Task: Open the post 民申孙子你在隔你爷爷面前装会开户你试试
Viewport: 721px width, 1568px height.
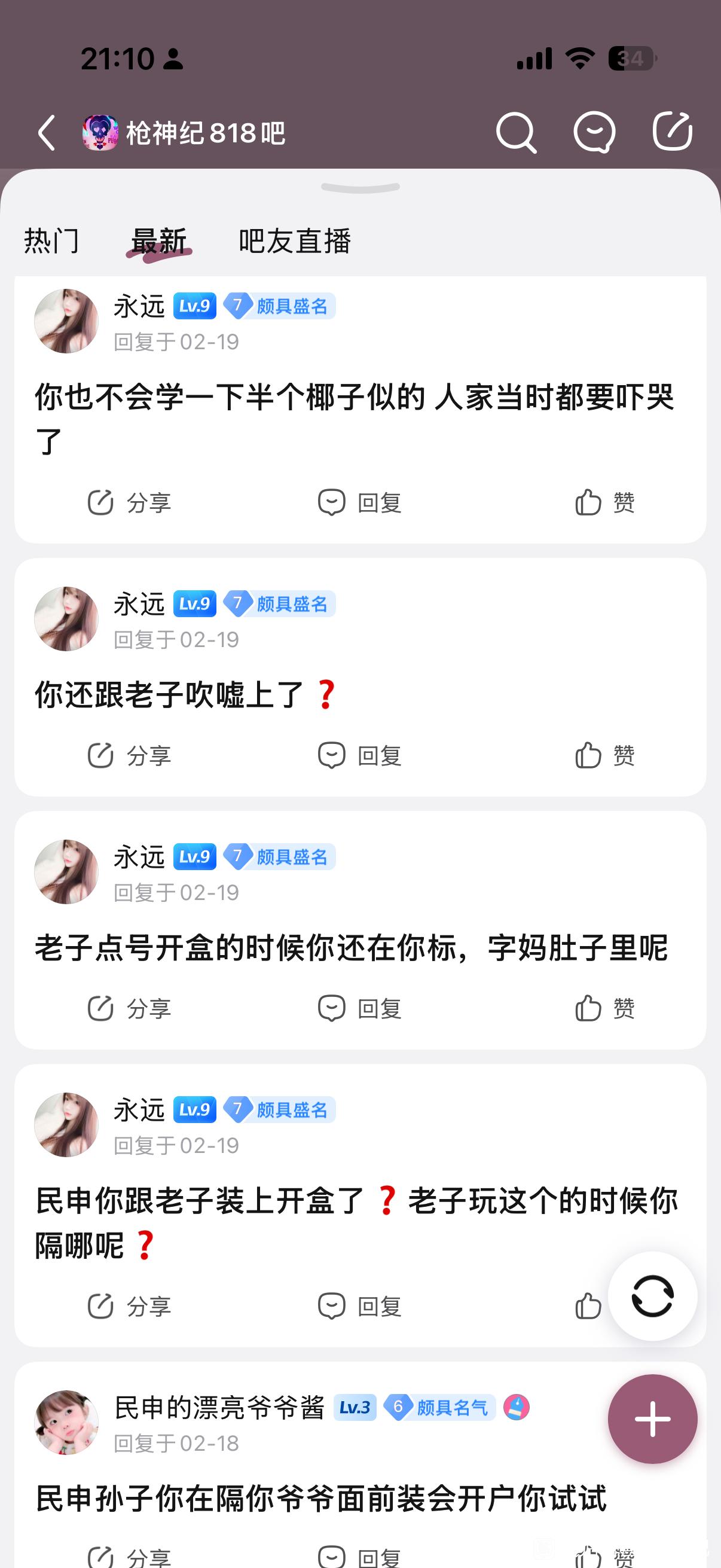Action: pos(321,1499)
